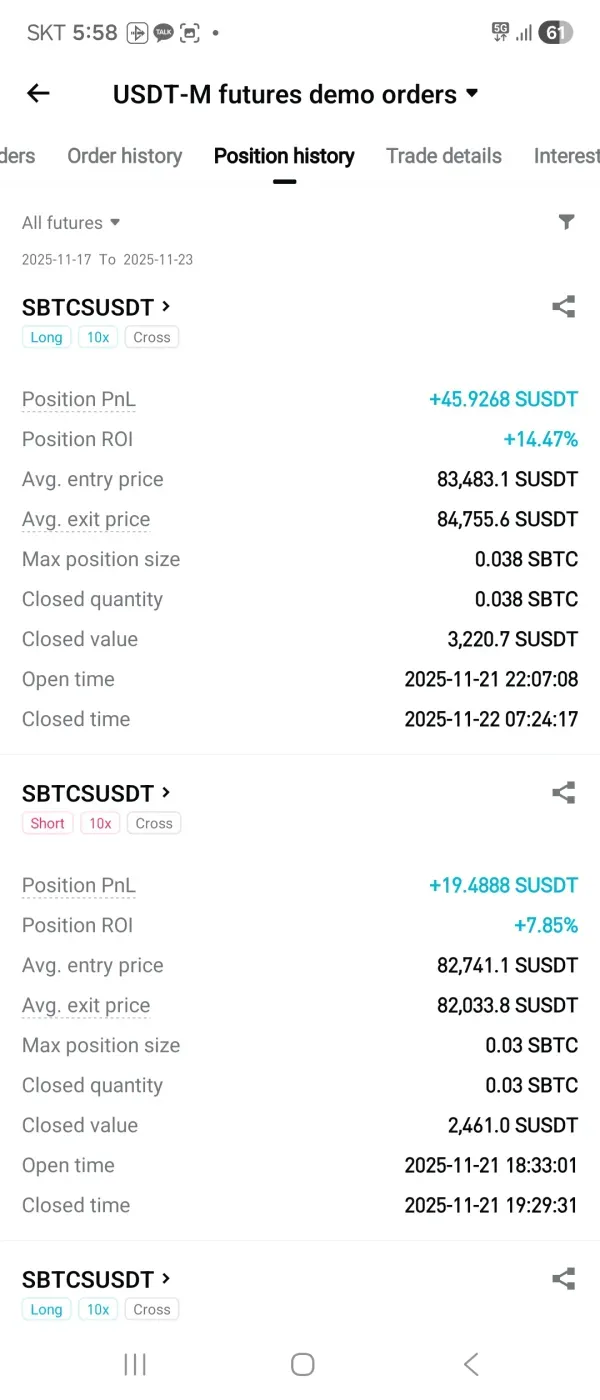The width and height of the screenshot is (600, 1400).
Task: Share the +19.4888 SUSDT short position
Action: coord(563,793)
